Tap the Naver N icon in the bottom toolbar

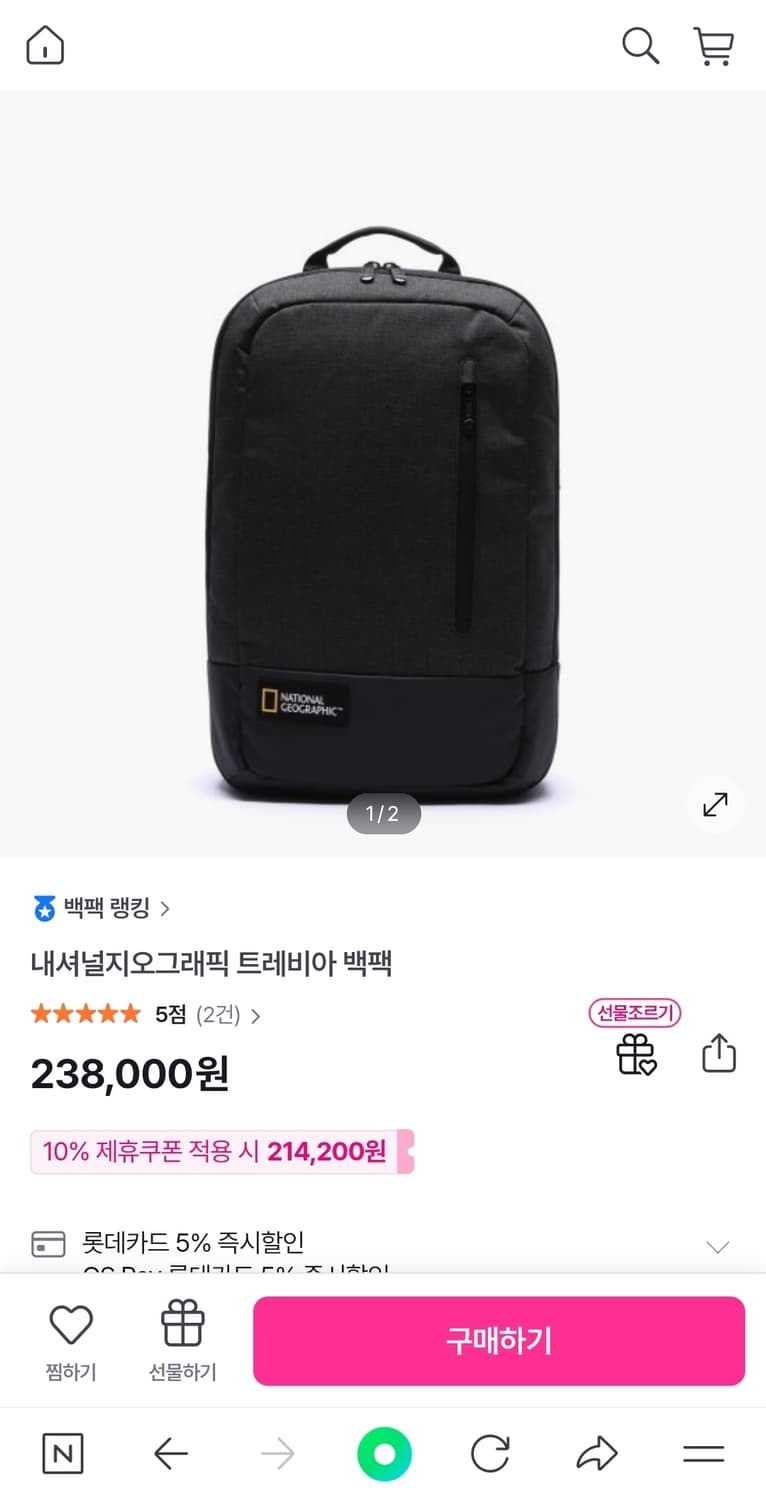click(63, 1453)
